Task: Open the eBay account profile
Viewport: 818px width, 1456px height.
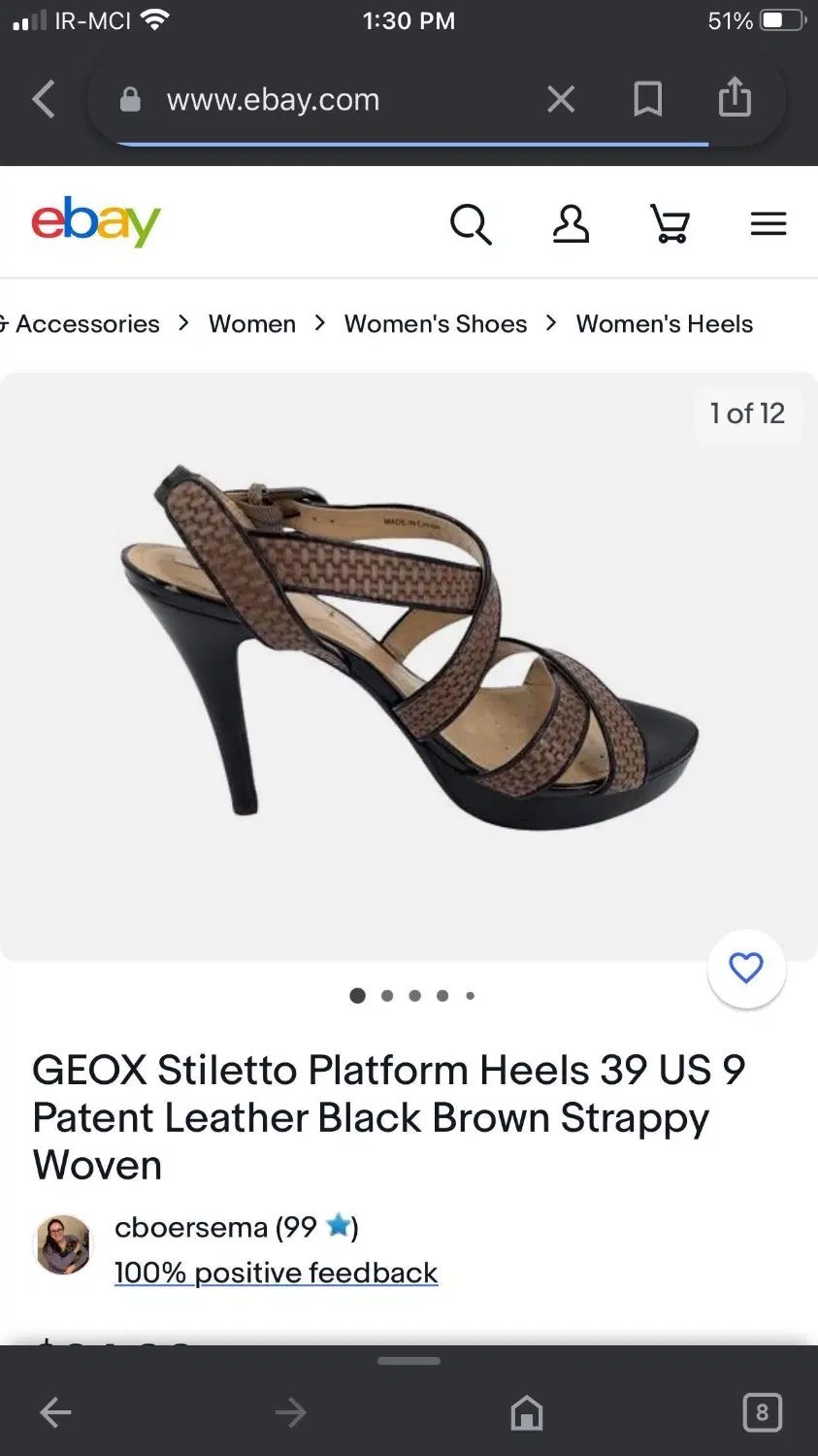Action: [571, 224]
